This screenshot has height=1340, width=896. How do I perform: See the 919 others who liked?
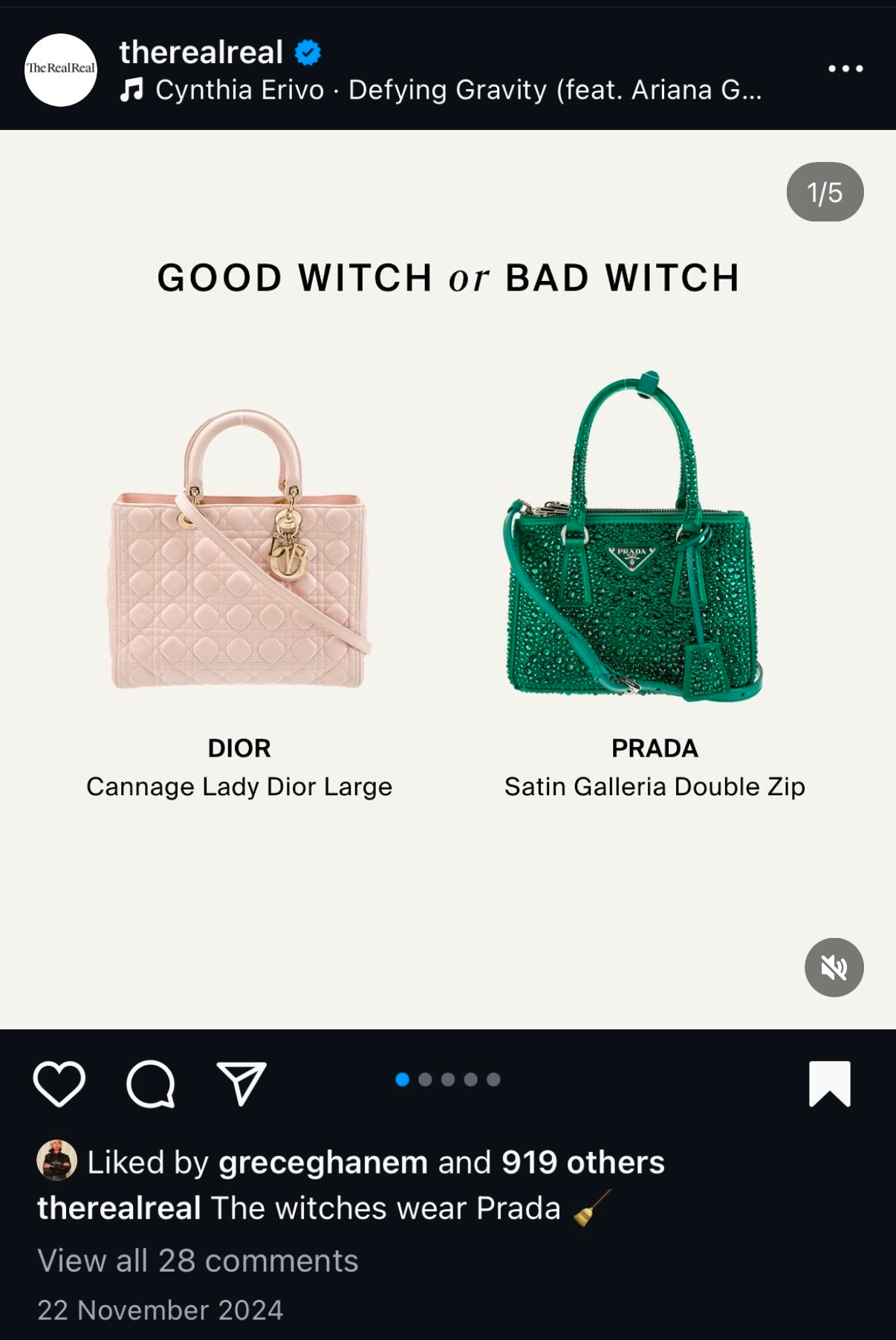[582, 1162]
